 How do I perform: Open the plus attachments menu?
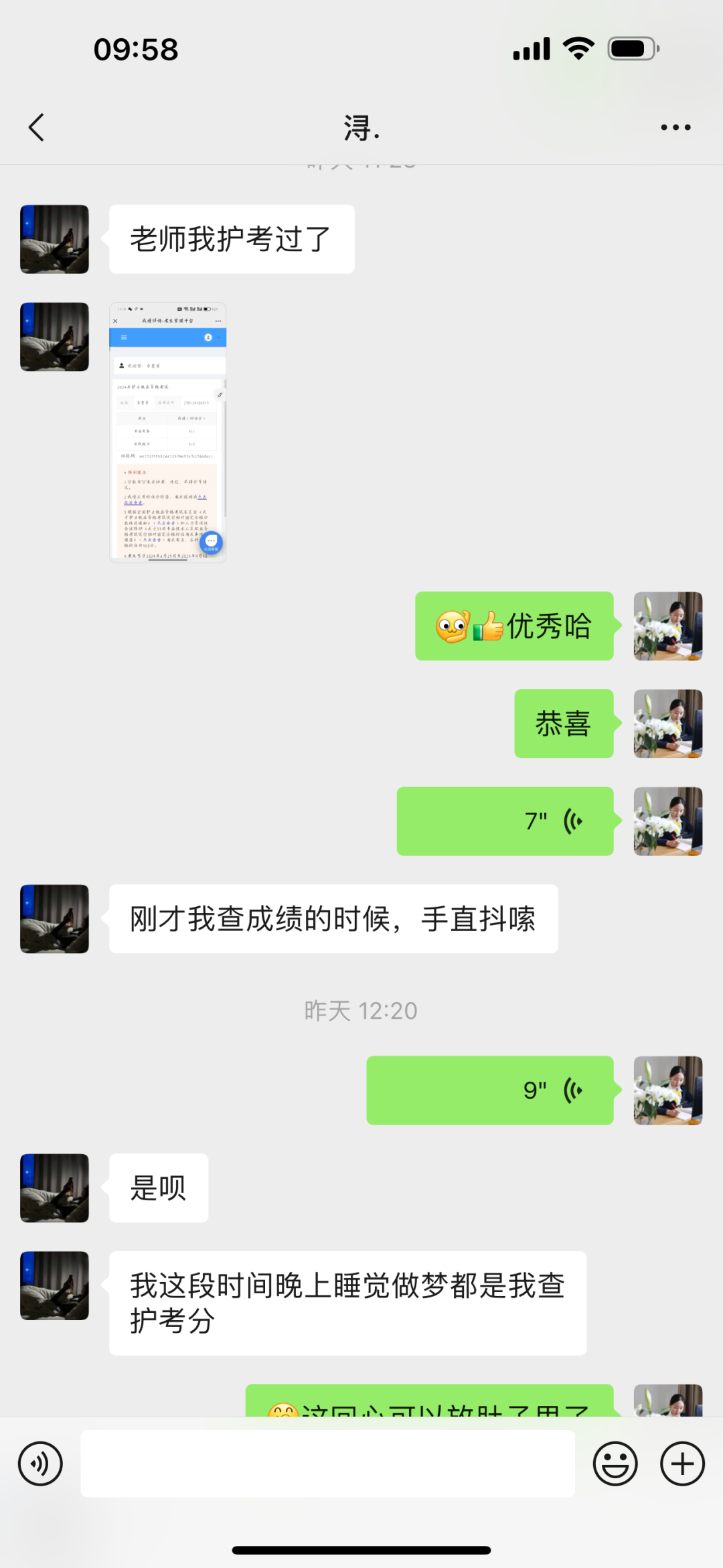pos(682,1464)
